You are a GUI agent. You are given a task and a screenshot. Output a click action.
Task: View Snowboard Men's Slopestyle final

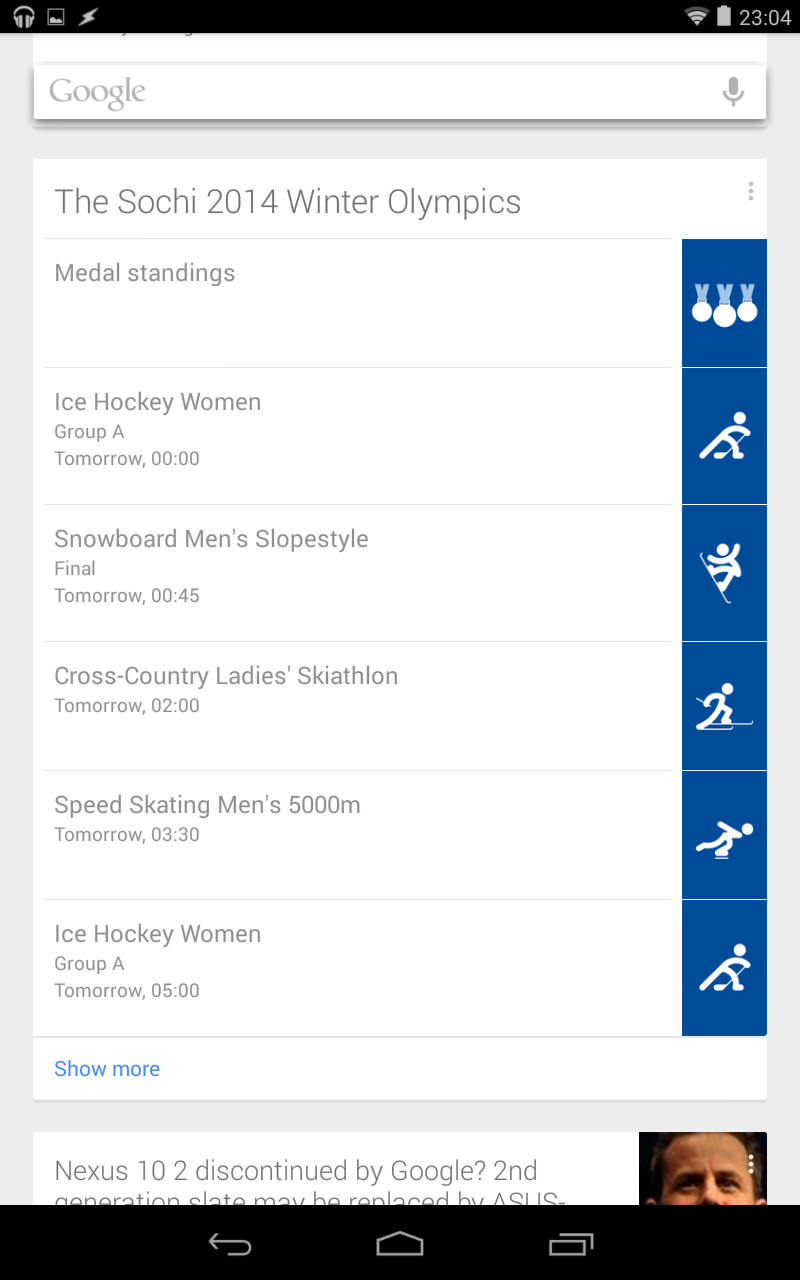[360, 572]
